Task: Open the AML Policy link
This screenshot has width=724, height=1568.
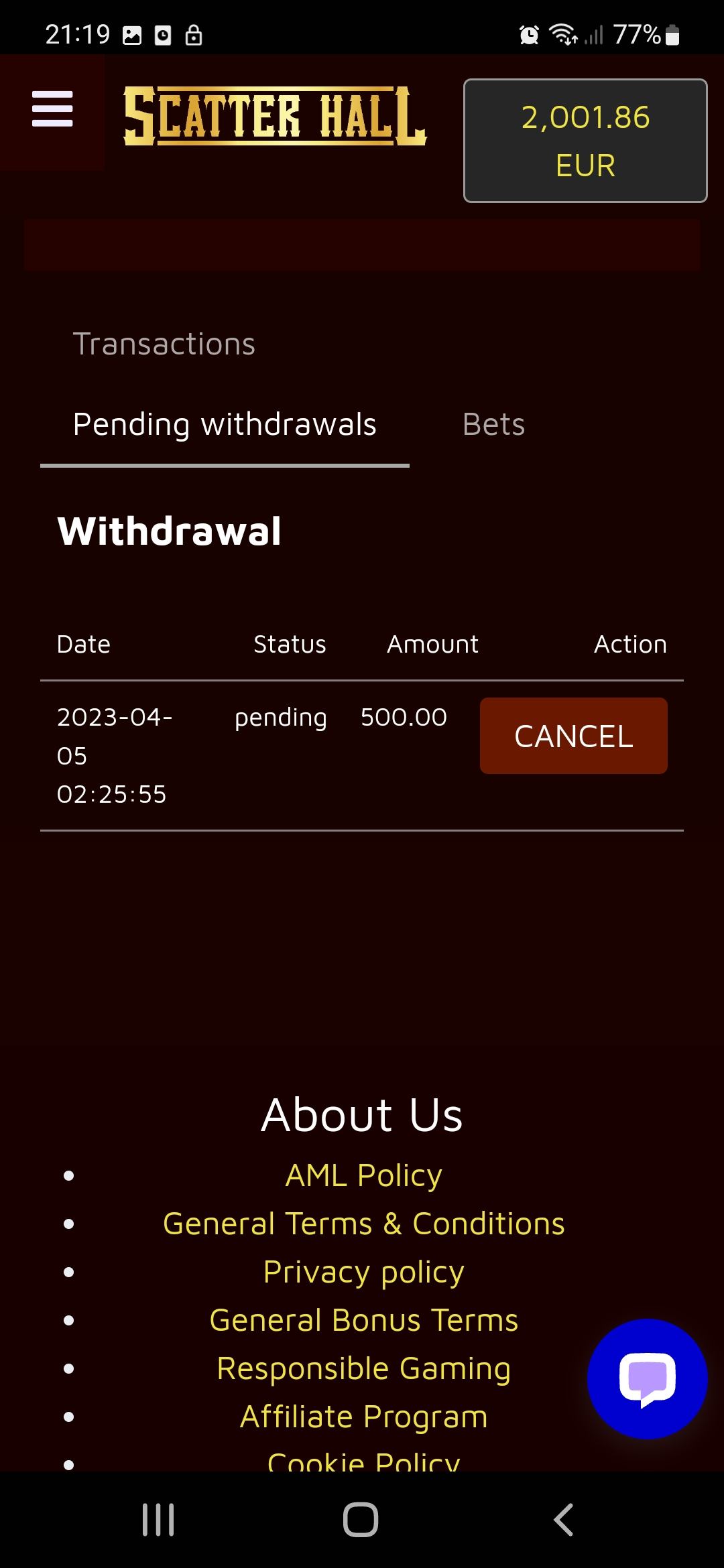Action: (x=363, y=1175)
